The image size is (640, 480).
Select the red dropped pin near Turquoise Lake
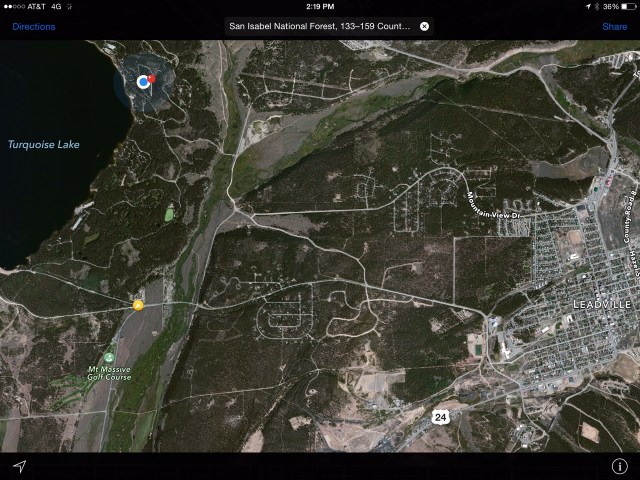[152, 77]
